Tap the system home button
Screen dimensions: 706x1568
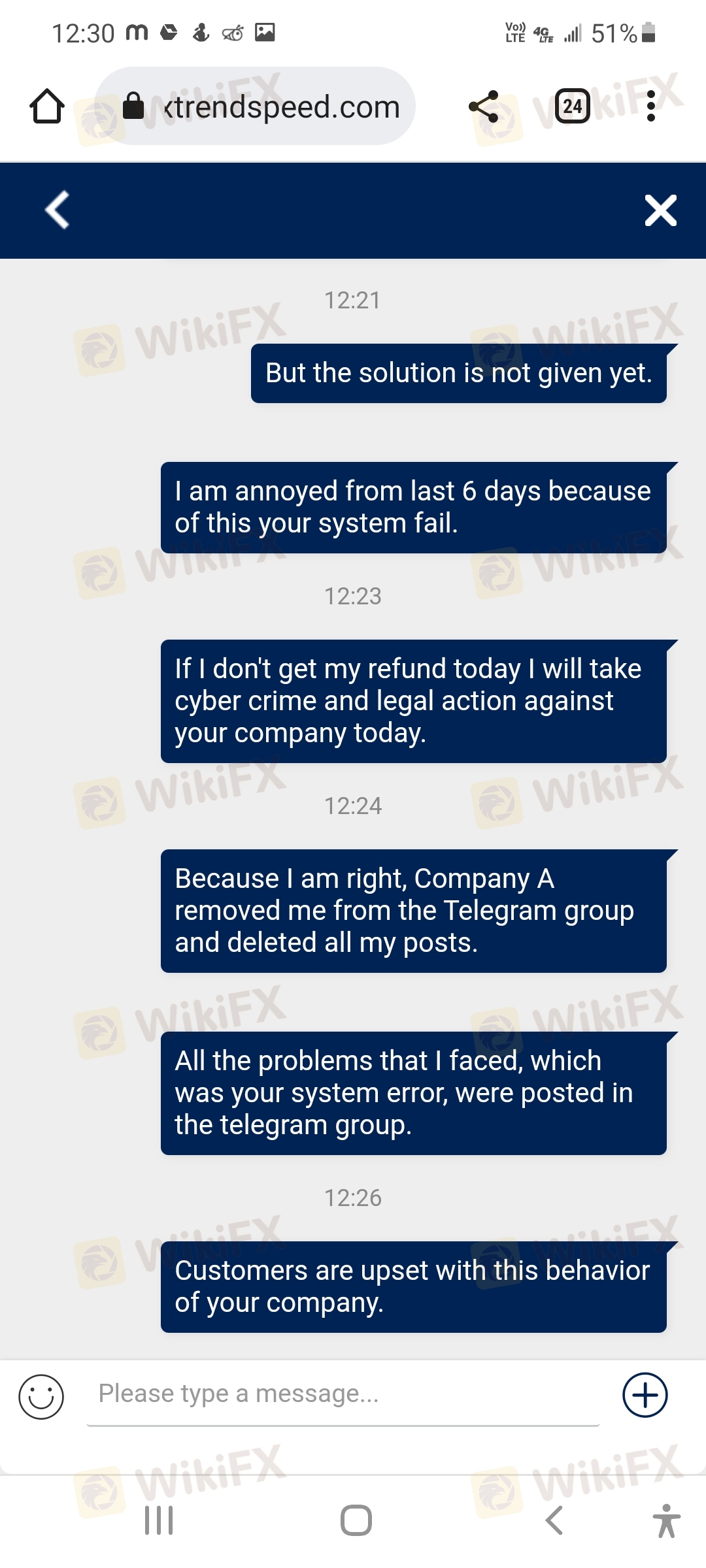[x=356, y=1520]
